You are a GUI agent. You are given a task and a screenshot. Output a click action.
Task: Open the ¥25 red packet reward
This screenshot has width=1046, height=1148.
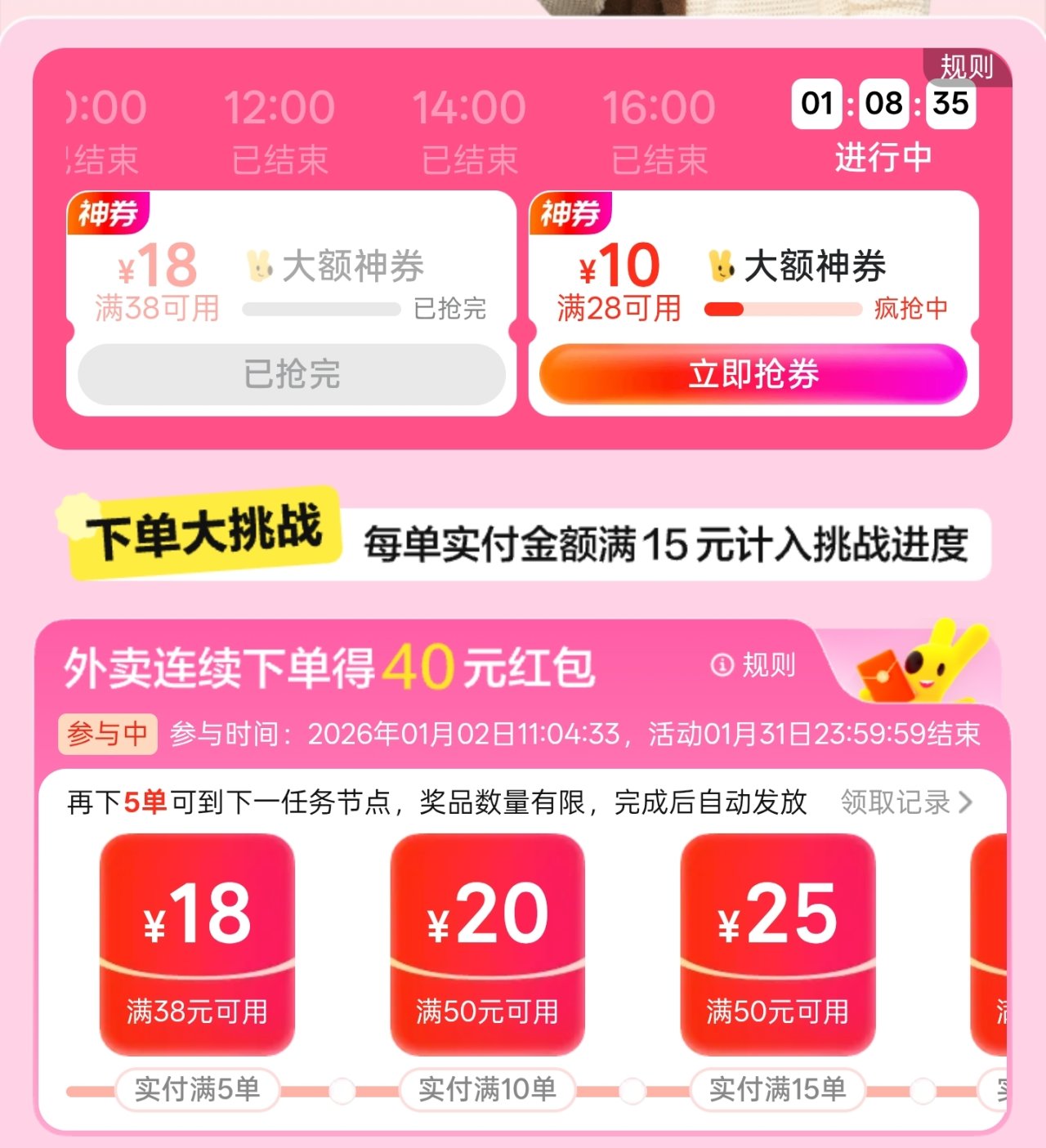coord(778,944)
